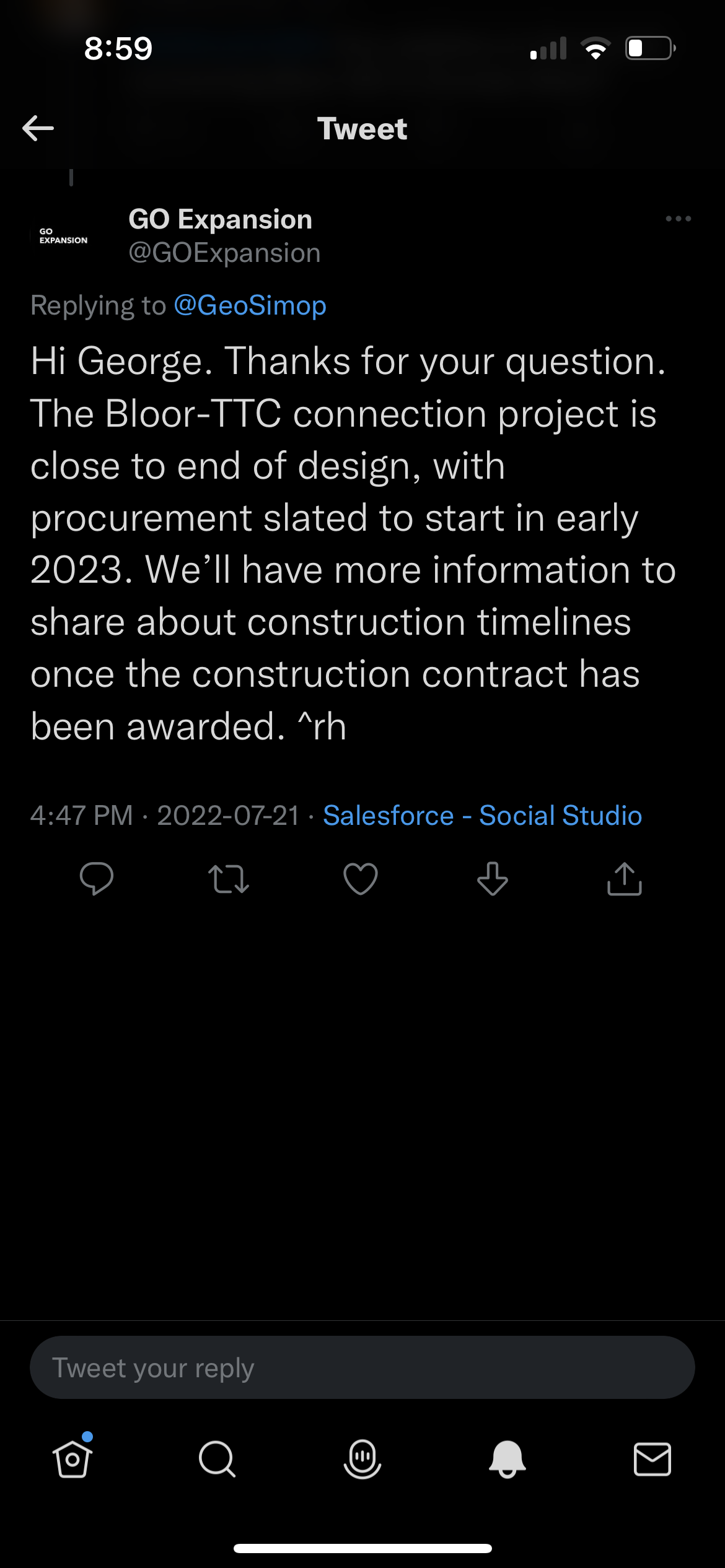725x1568 pixels.
Task: Open the Messages envelope tab
Action: [x=652, y=1459]
